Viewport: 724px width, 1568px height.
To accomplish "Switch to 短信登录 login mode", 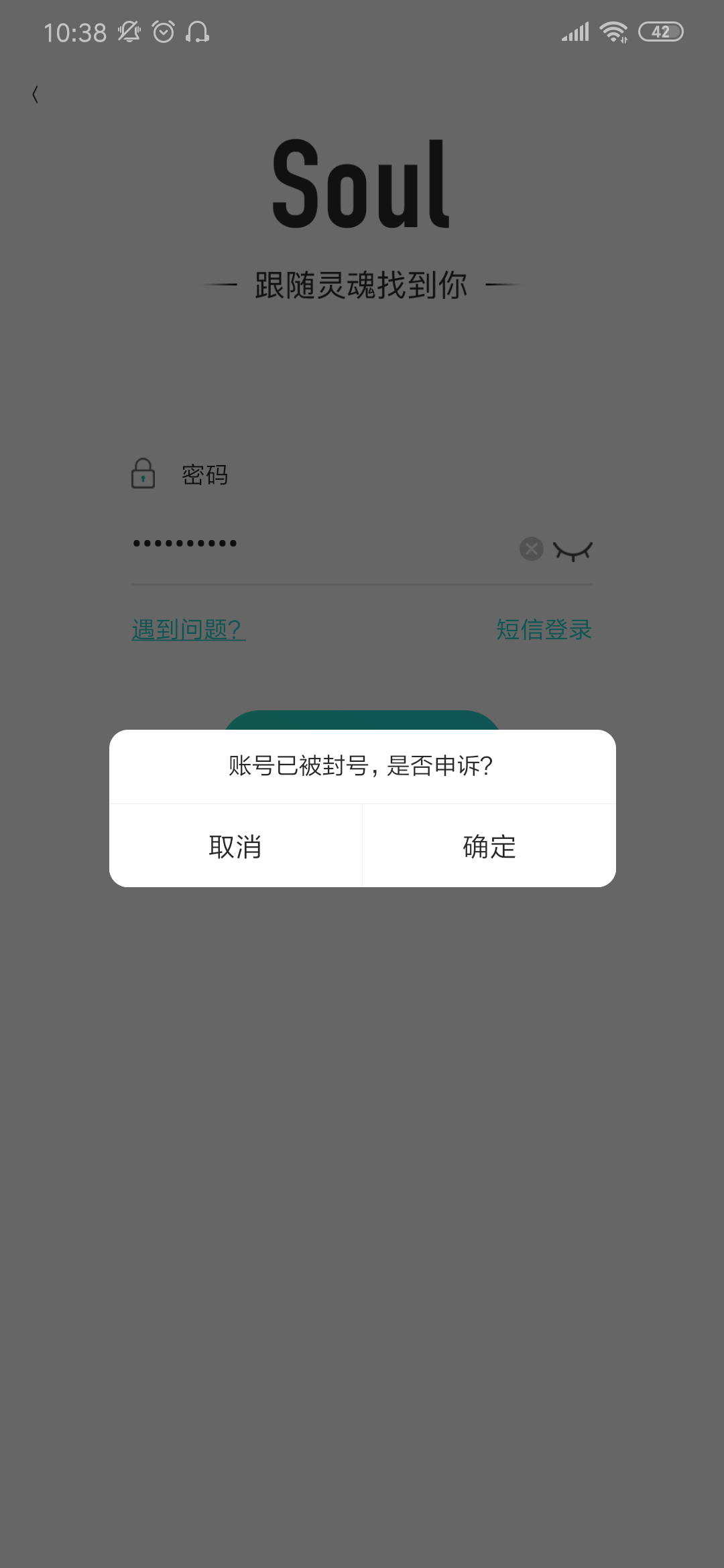I will pos(543,629).
